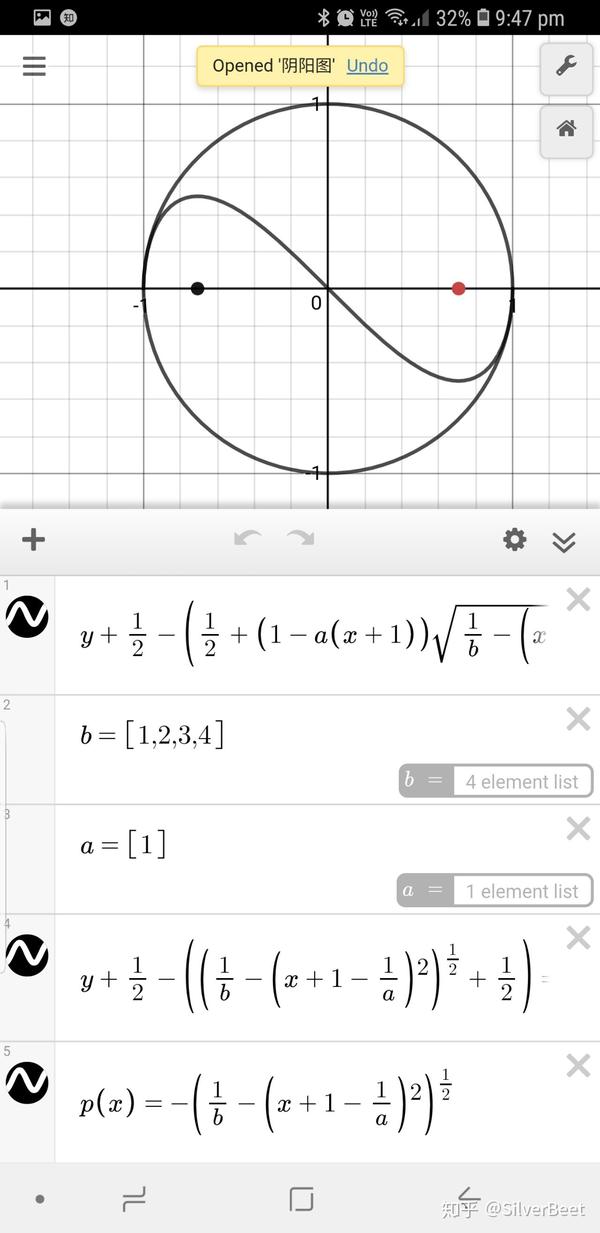Screen dimensions: 600x1233
Task: Go back using the system navigation bar
Action: pos(467,1196)
